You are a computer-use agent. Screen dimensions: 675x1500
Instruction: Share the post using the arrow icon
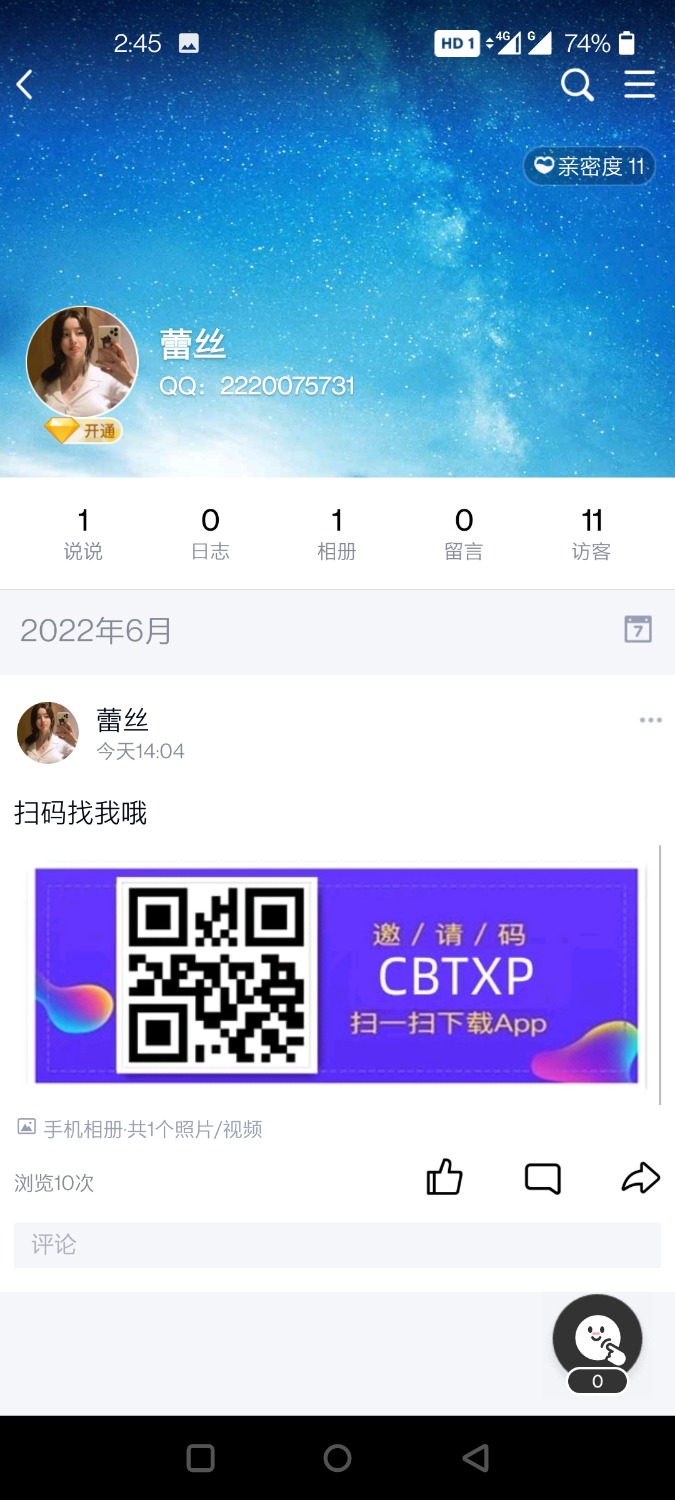pyautogui.click(x=641, y=1178)
